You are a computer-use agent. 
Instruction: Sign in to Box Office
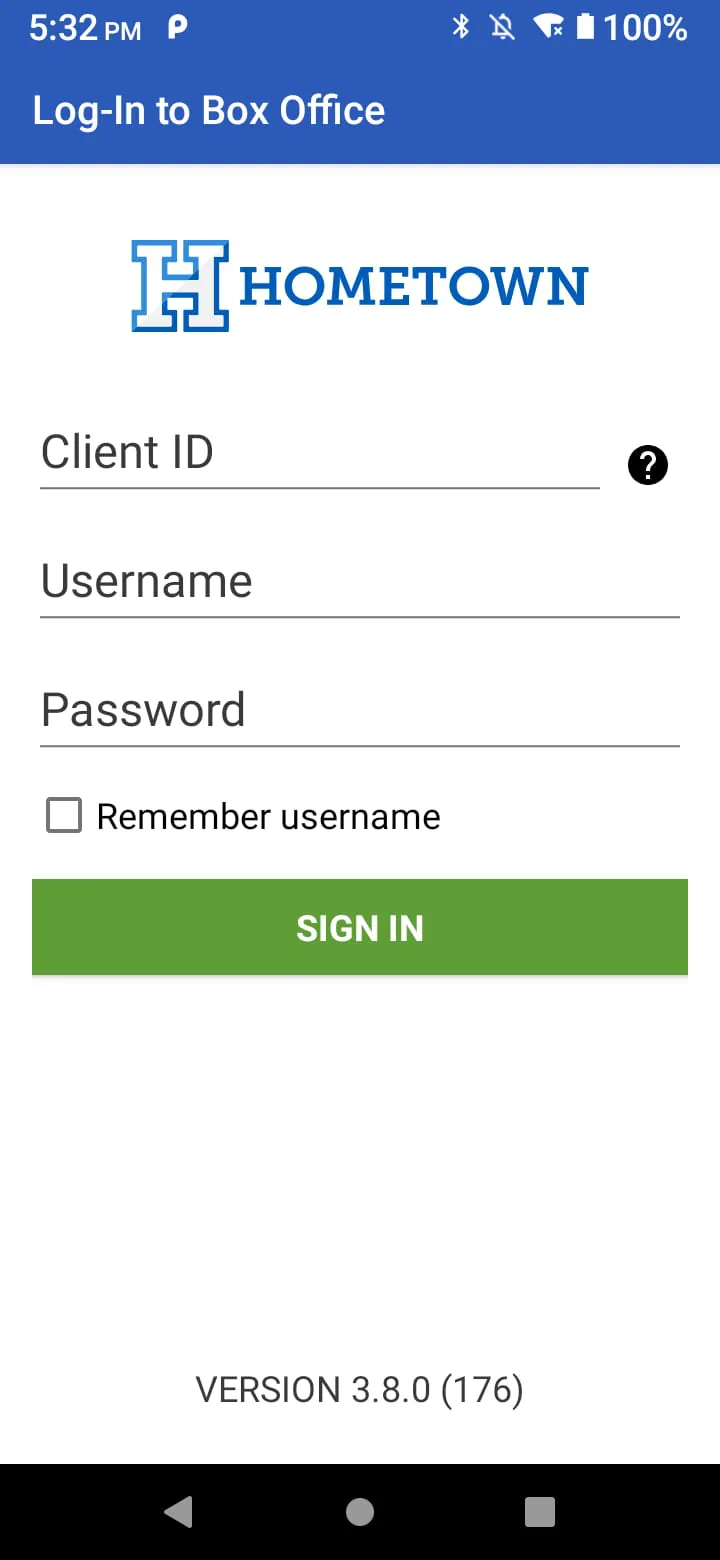pos(359,927)
